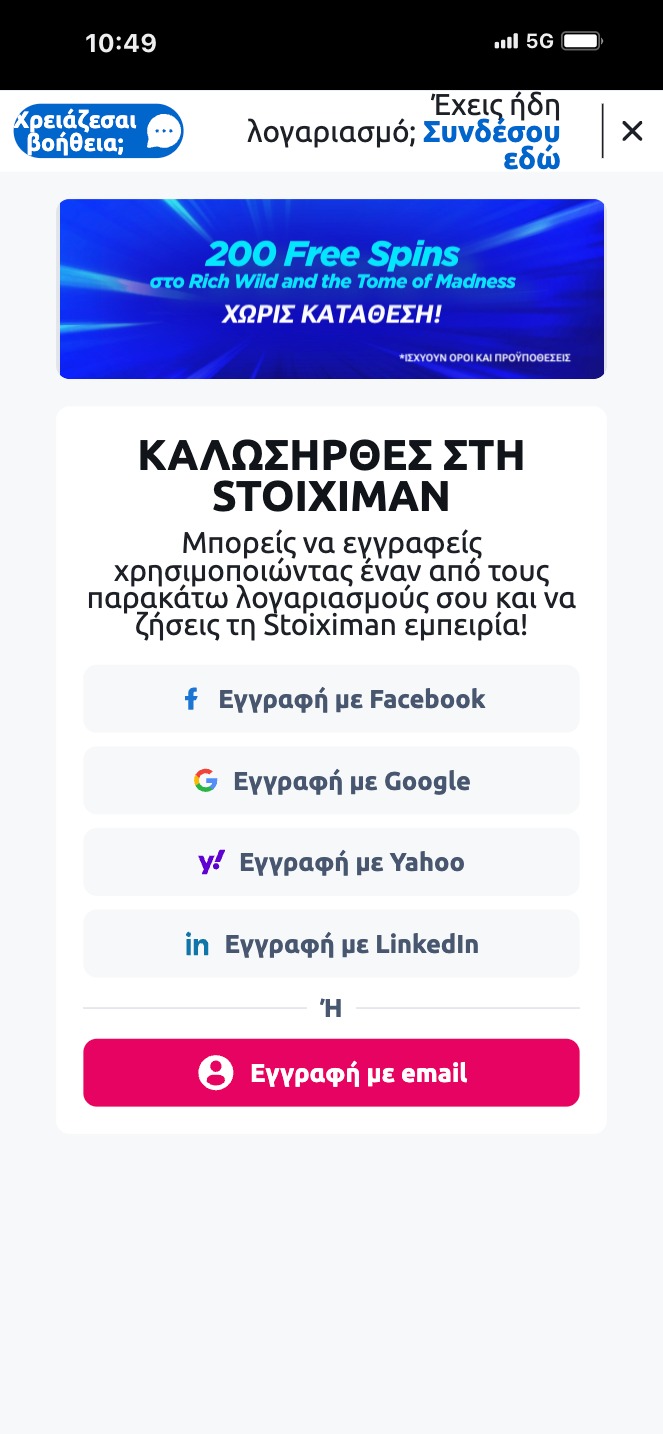This screenshot has width=663, height=1434.
Task: Choose Εγγραφή με email
Action: (x=331, y=1073)
